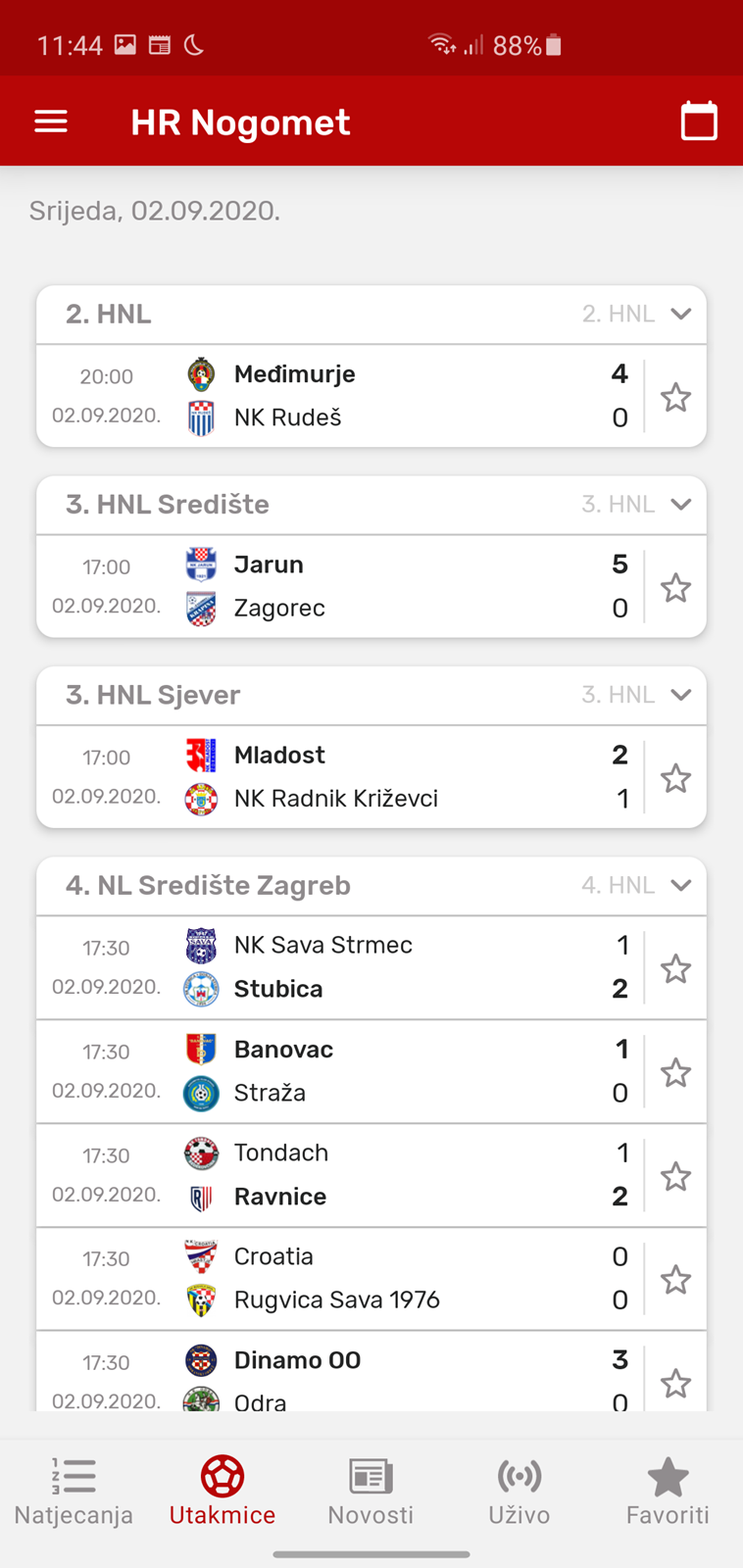This screenshot has width=743, height=1568.
Task: Go to the Novosti tab
Action: 371,1493
